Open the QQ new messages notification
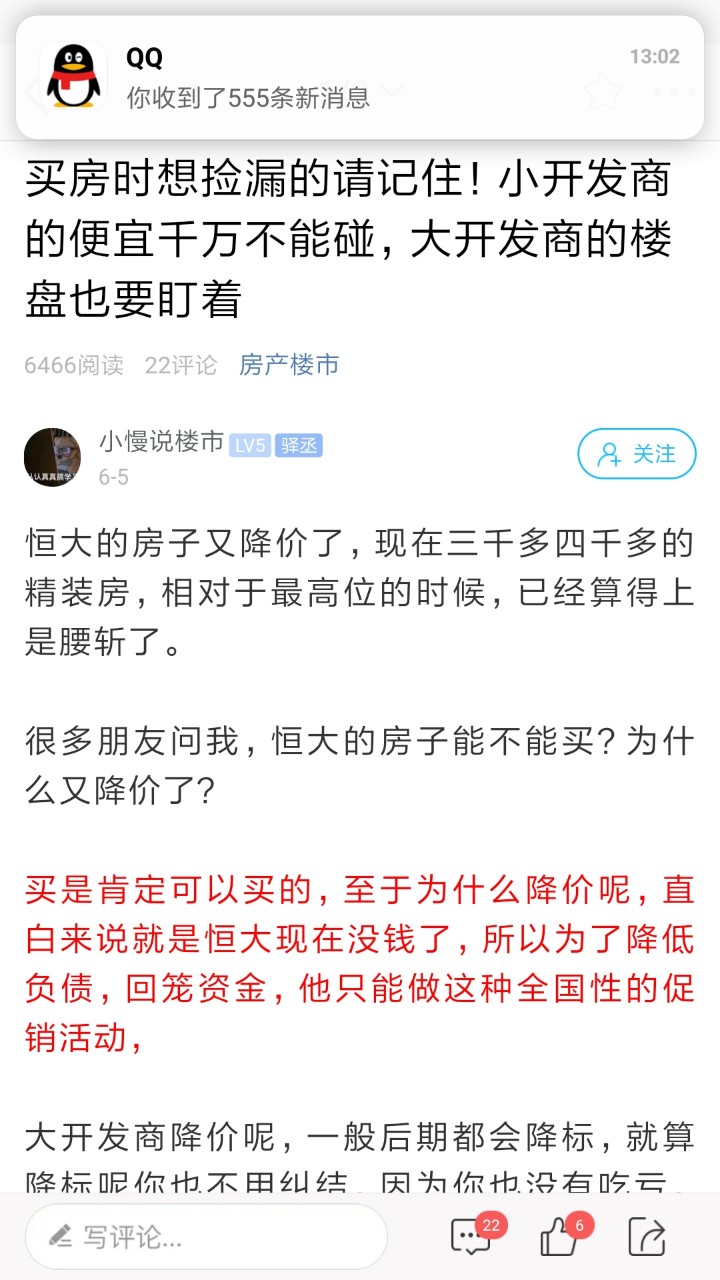720x1280 pixels. coord(360,77)
